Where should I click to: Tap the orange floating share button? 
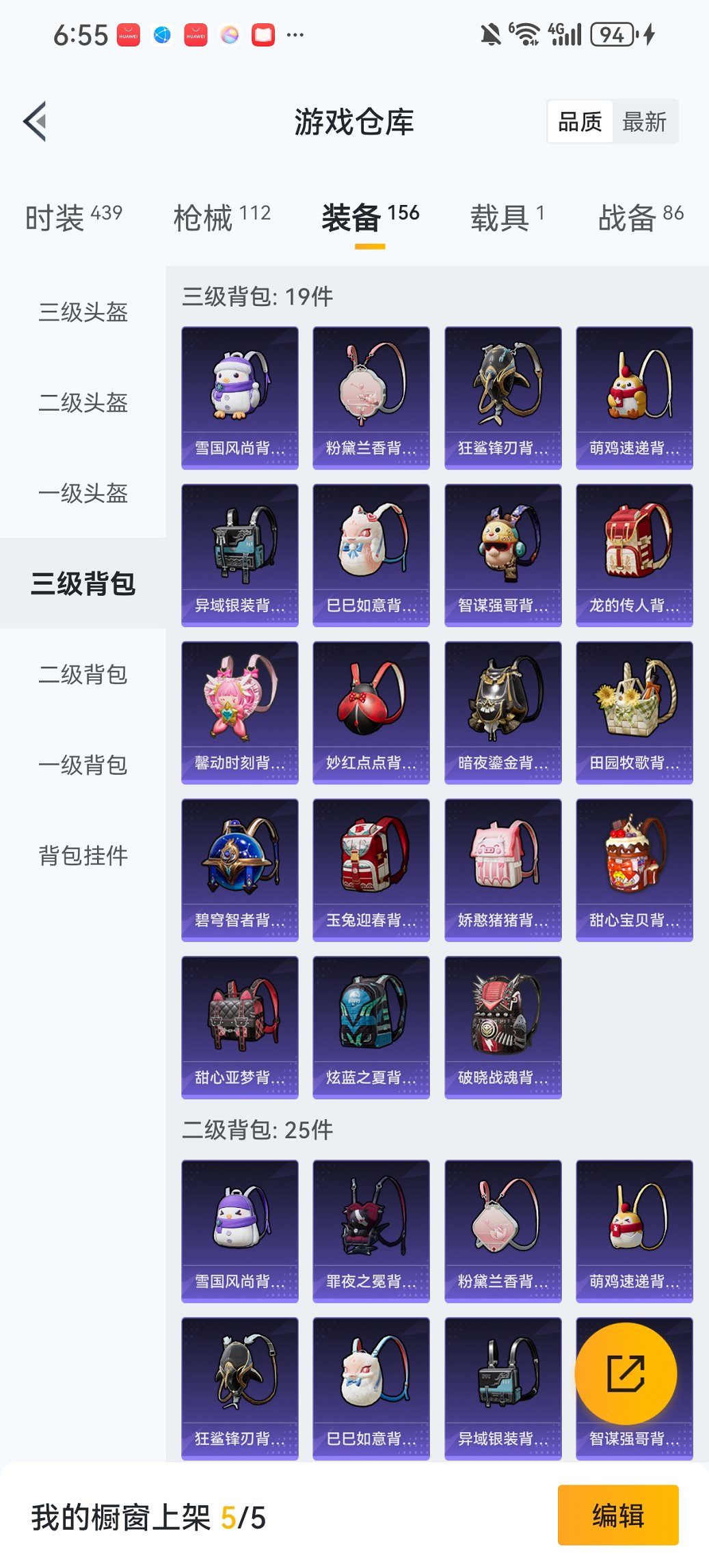[626, 1373]
